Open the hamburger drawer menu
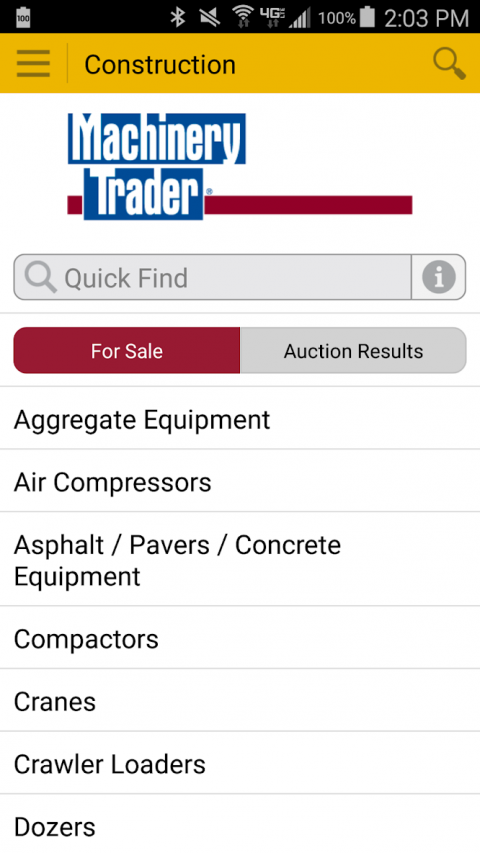The width and height of the screenshot is (480, 853). (33, 64)
